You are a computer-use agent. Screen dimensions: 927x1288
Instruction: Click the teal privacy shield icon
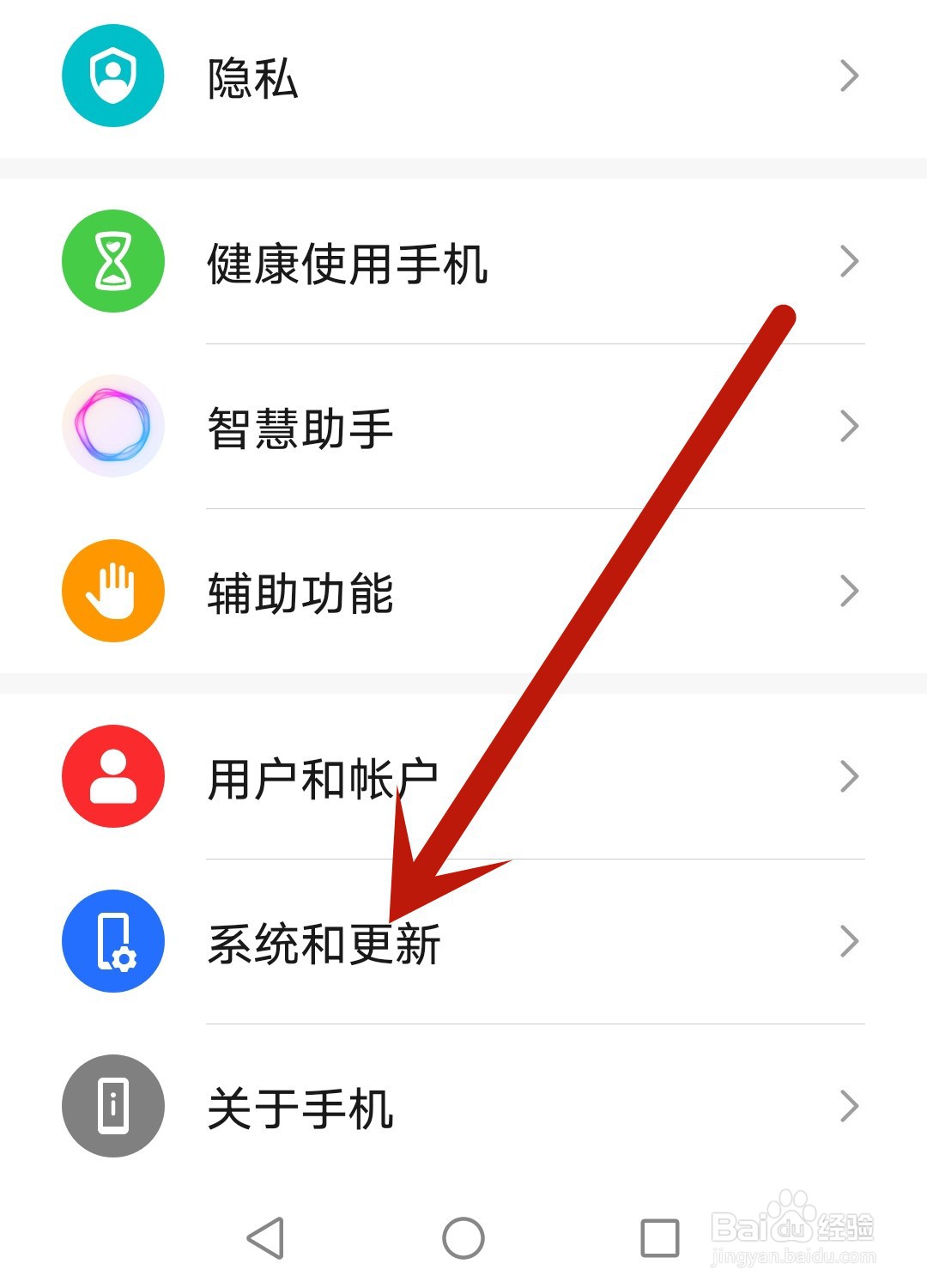112,76
